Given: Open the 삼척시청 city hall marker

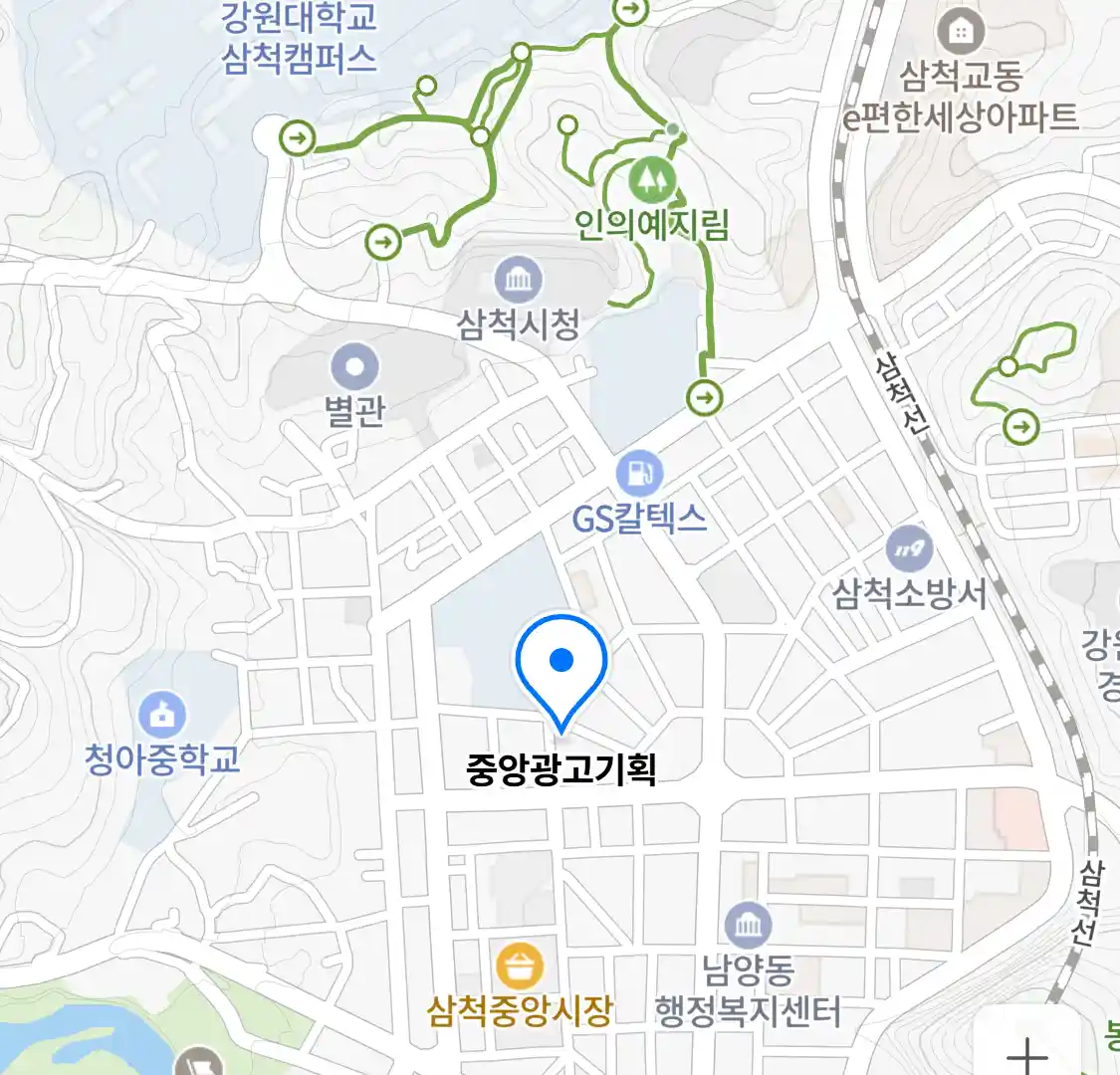Looking at the screenshot, I should pos(519,280).
